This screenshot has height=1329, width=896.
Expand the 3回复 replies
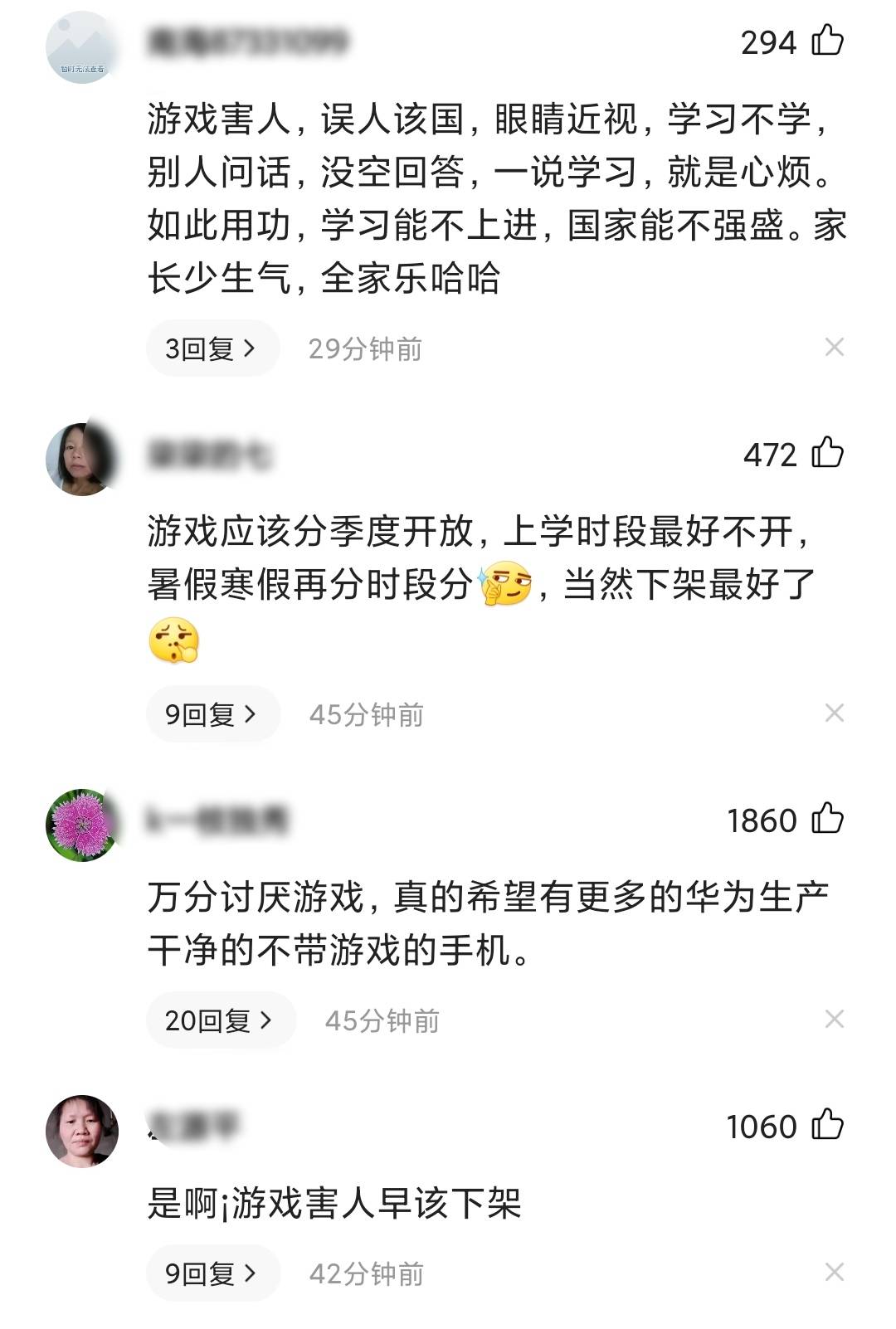(x=212, y=348)
